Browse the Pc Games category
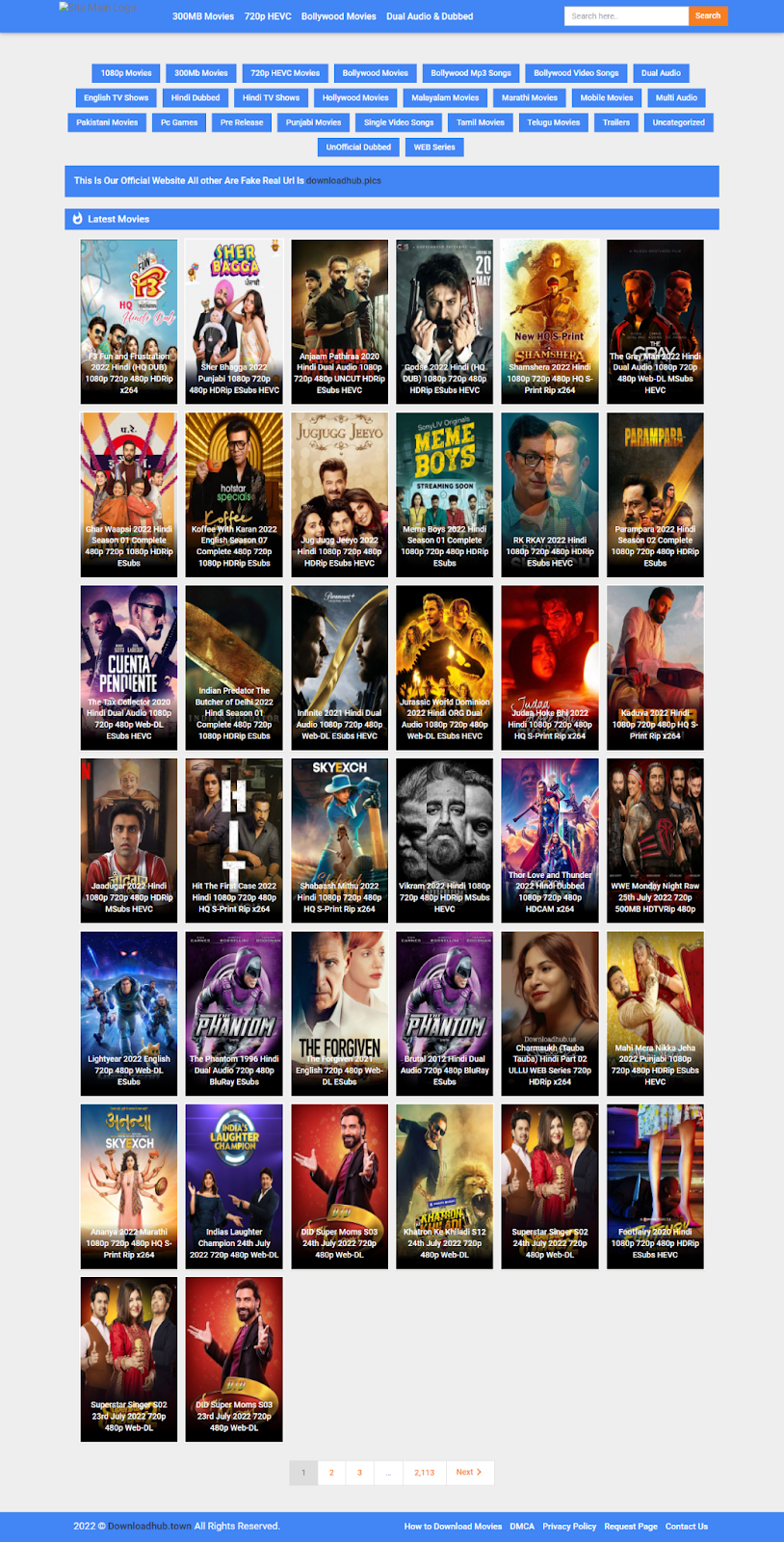This screenshot has height=1542, width=784. (179, 122)
